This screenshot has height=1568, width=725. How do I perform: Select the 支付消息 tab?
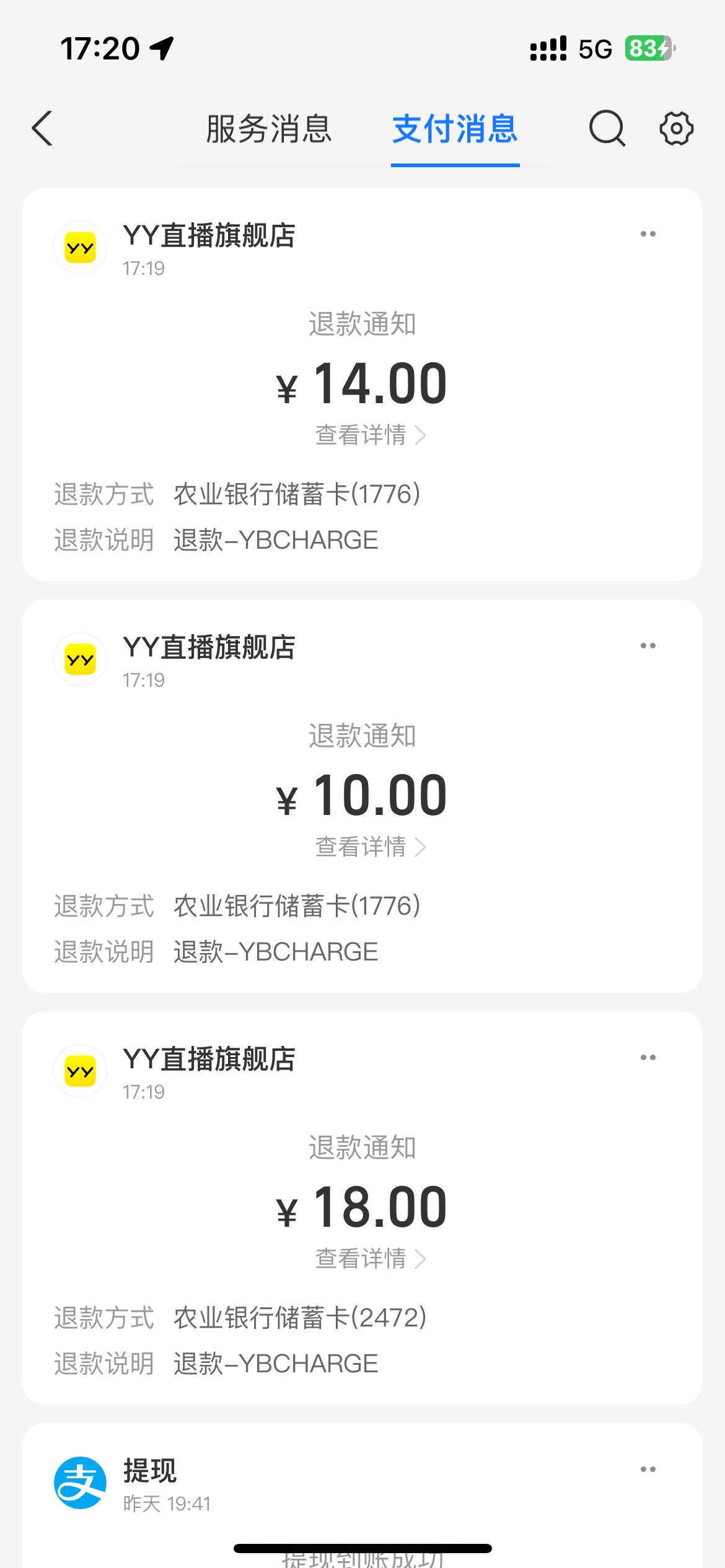[x=455, y=129]
